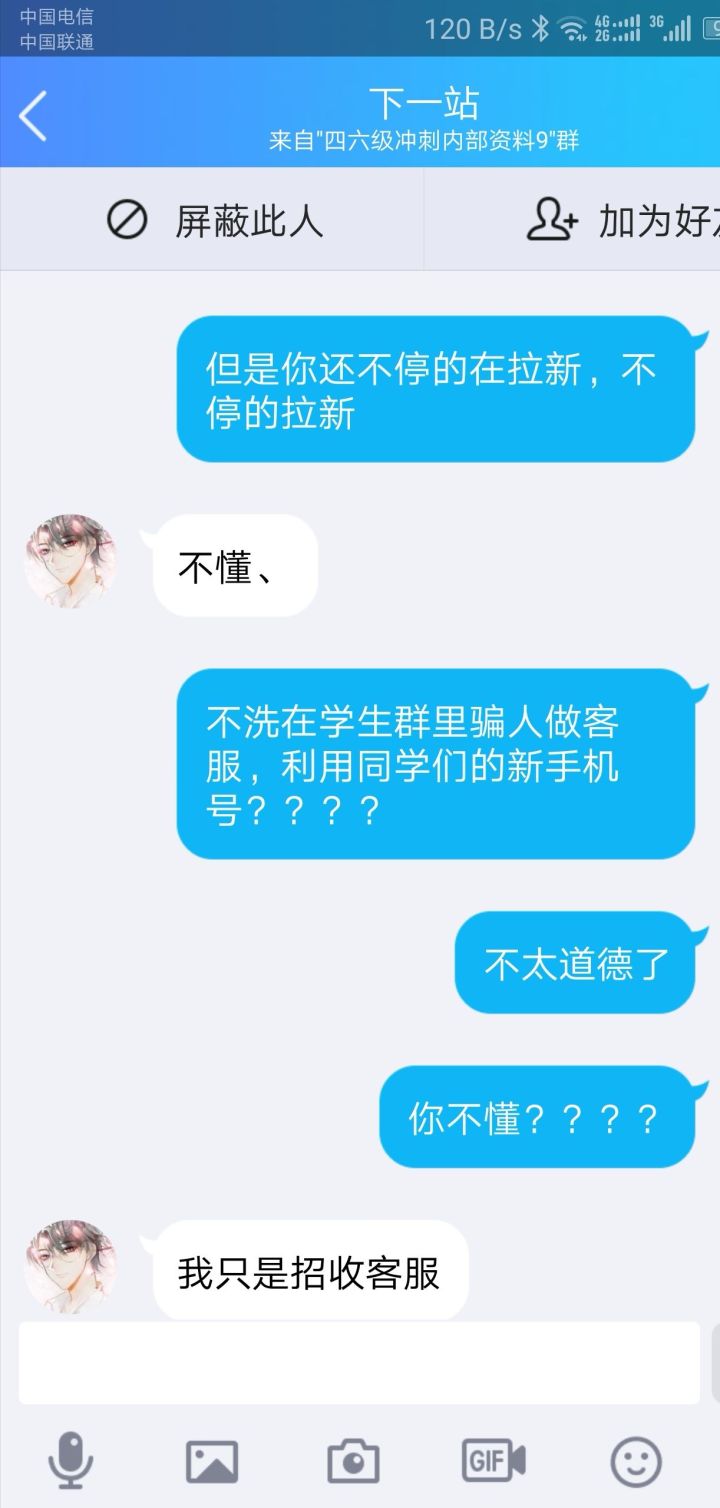Focus the message input field
720x1508 pixels.
tap(358, 1363)
